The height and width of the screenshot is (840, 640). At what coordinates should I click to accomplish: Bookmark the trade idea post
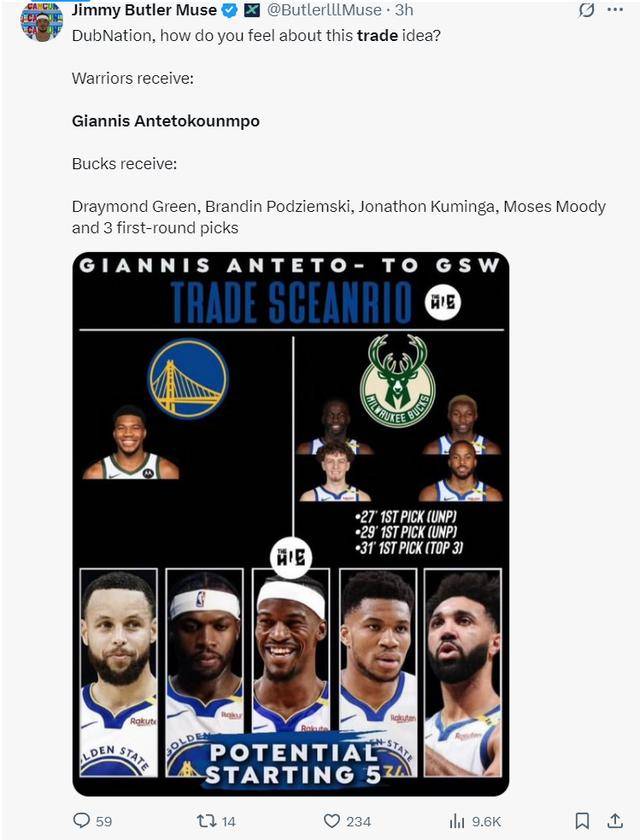(x=582, y=821)
